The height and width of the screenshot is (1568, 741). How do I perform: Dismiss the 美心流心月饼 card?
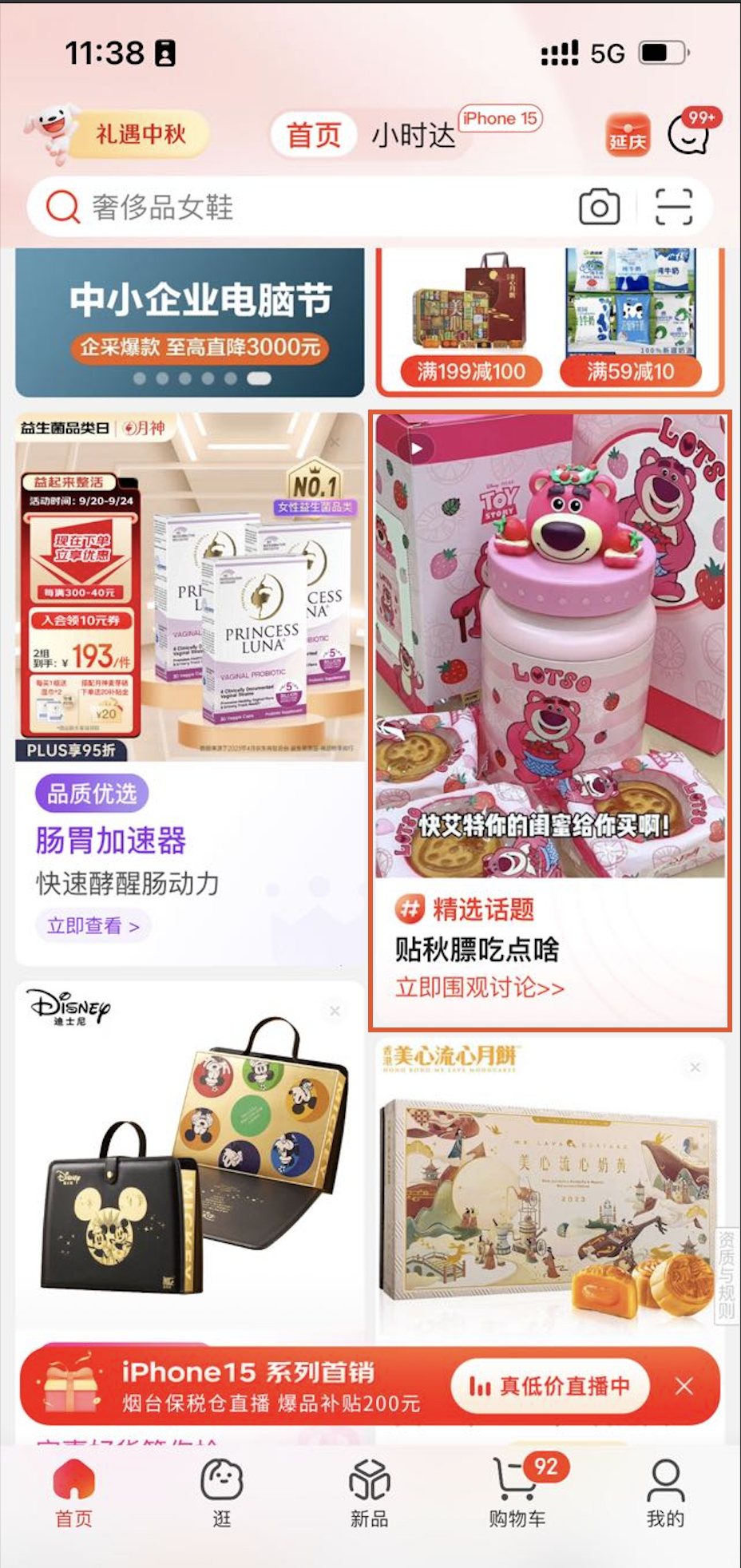click(x=695, y=1067)
